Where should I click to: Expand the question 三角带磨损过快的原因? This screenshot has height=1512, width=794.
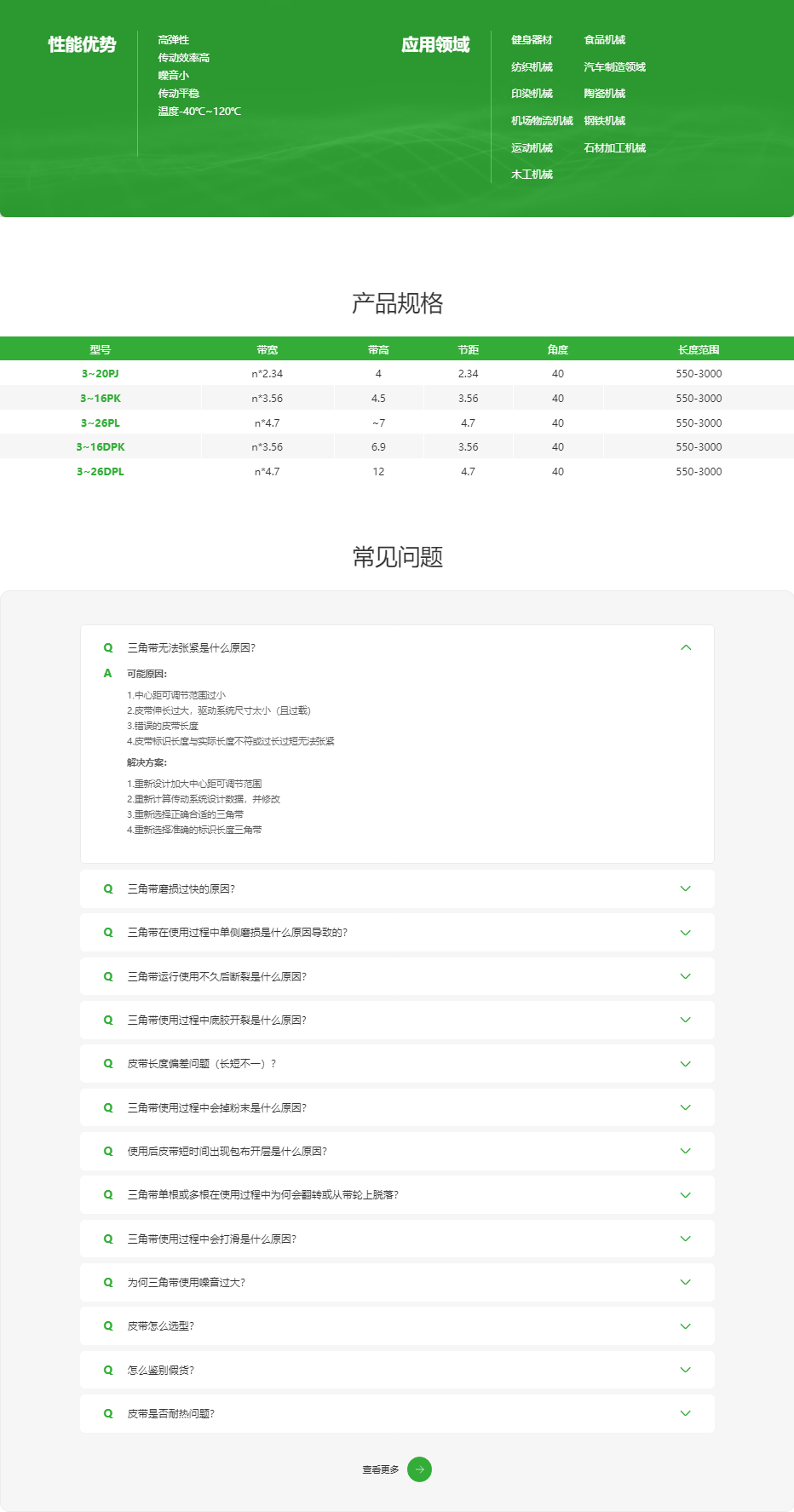(685, 889)
